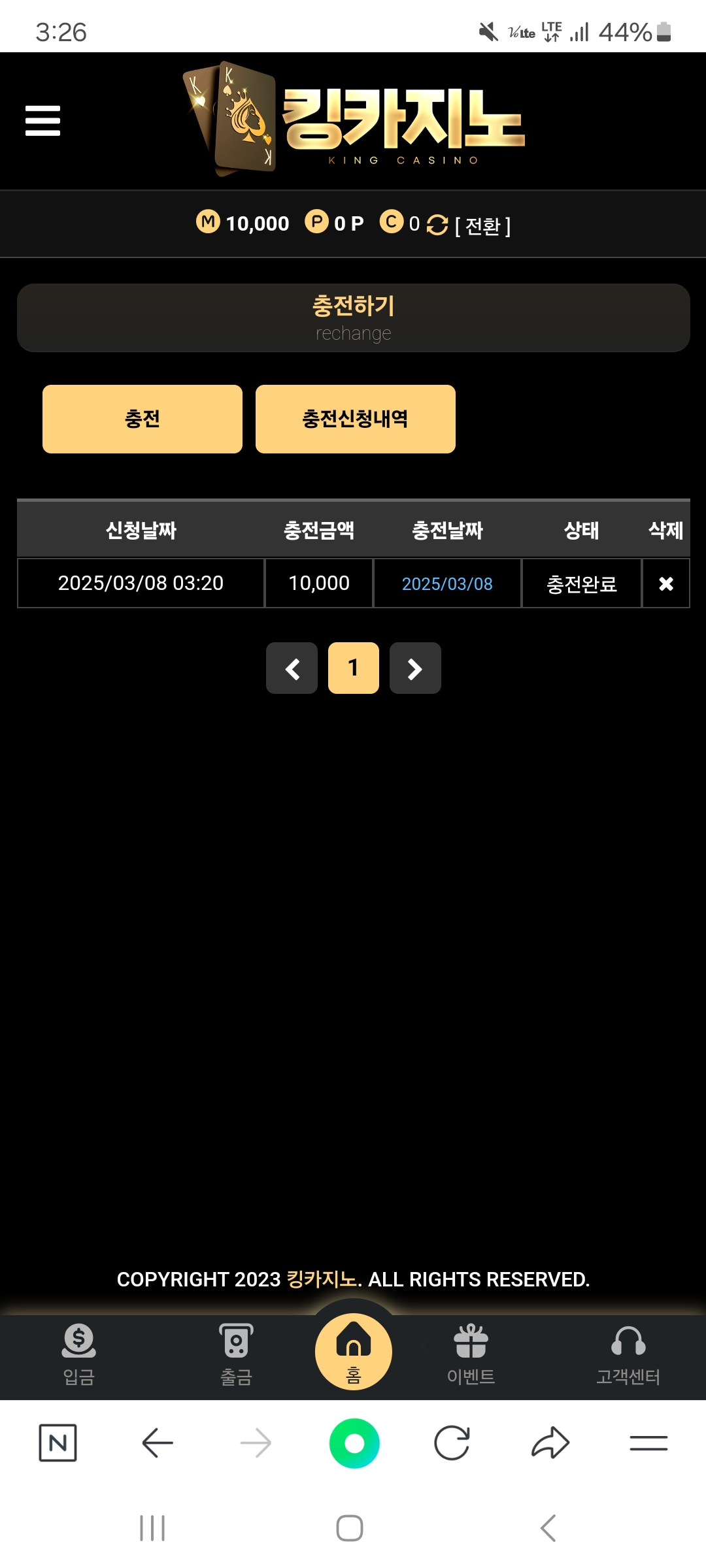Open the hamburger drawer menu
This screenshot has width=706, height=1568.
[x=42, y=121]
